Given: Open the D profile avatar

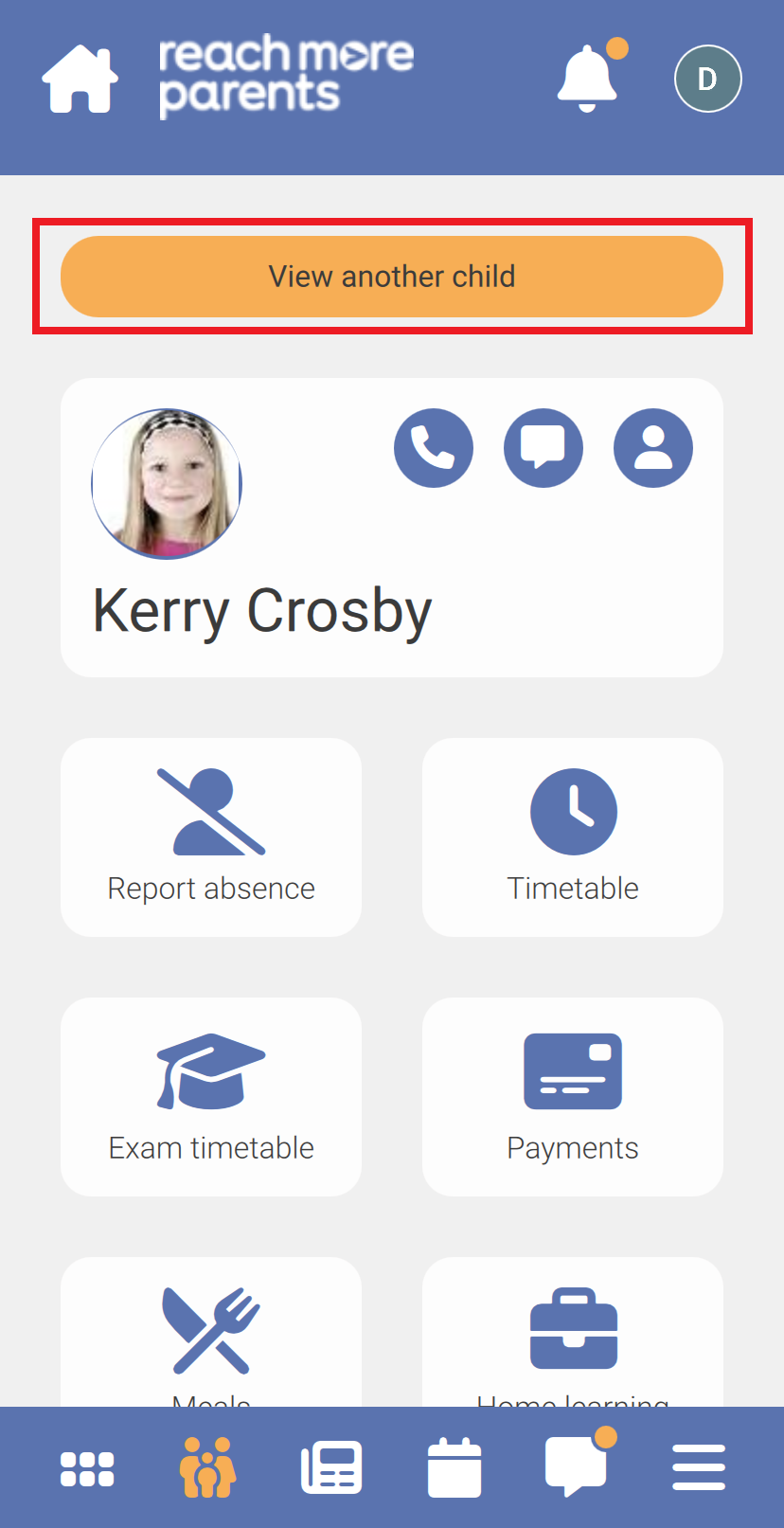Looking at the screenshot, I should [707, 79].
